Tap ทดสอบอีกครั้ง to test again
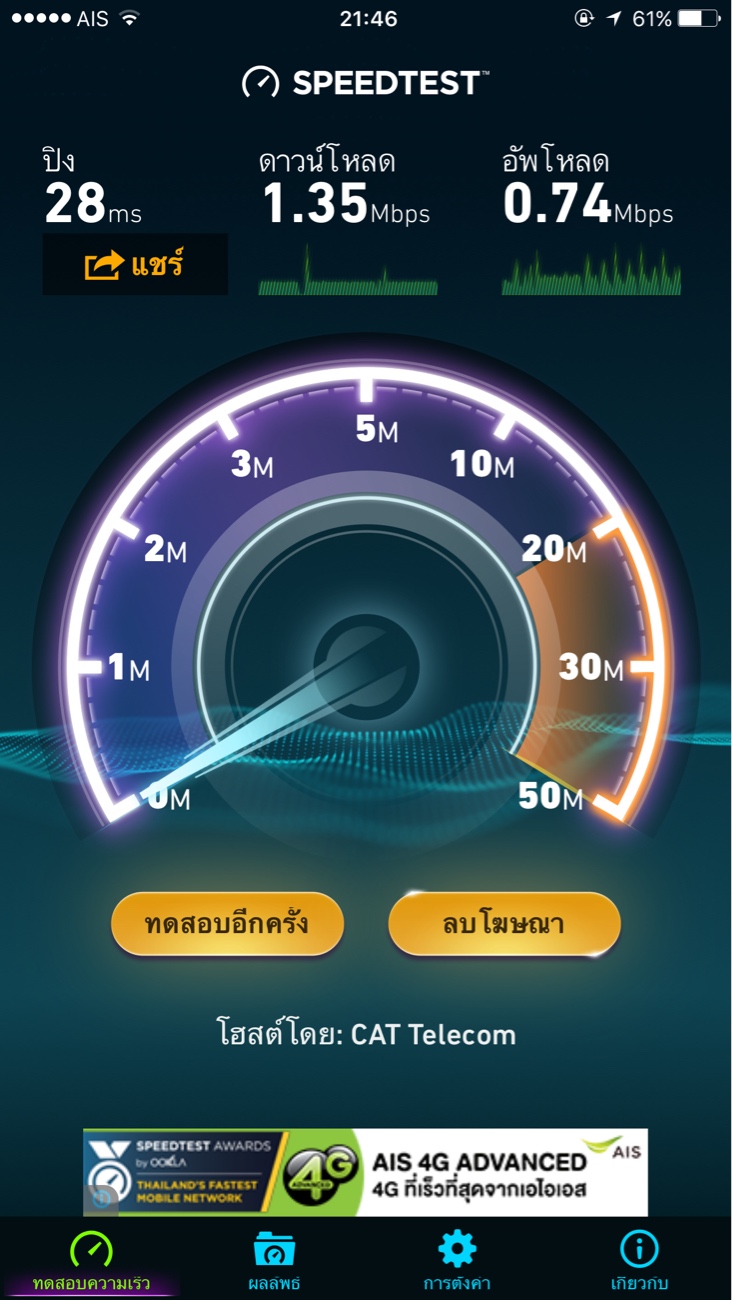732x1300 pixels. point(227,923)
